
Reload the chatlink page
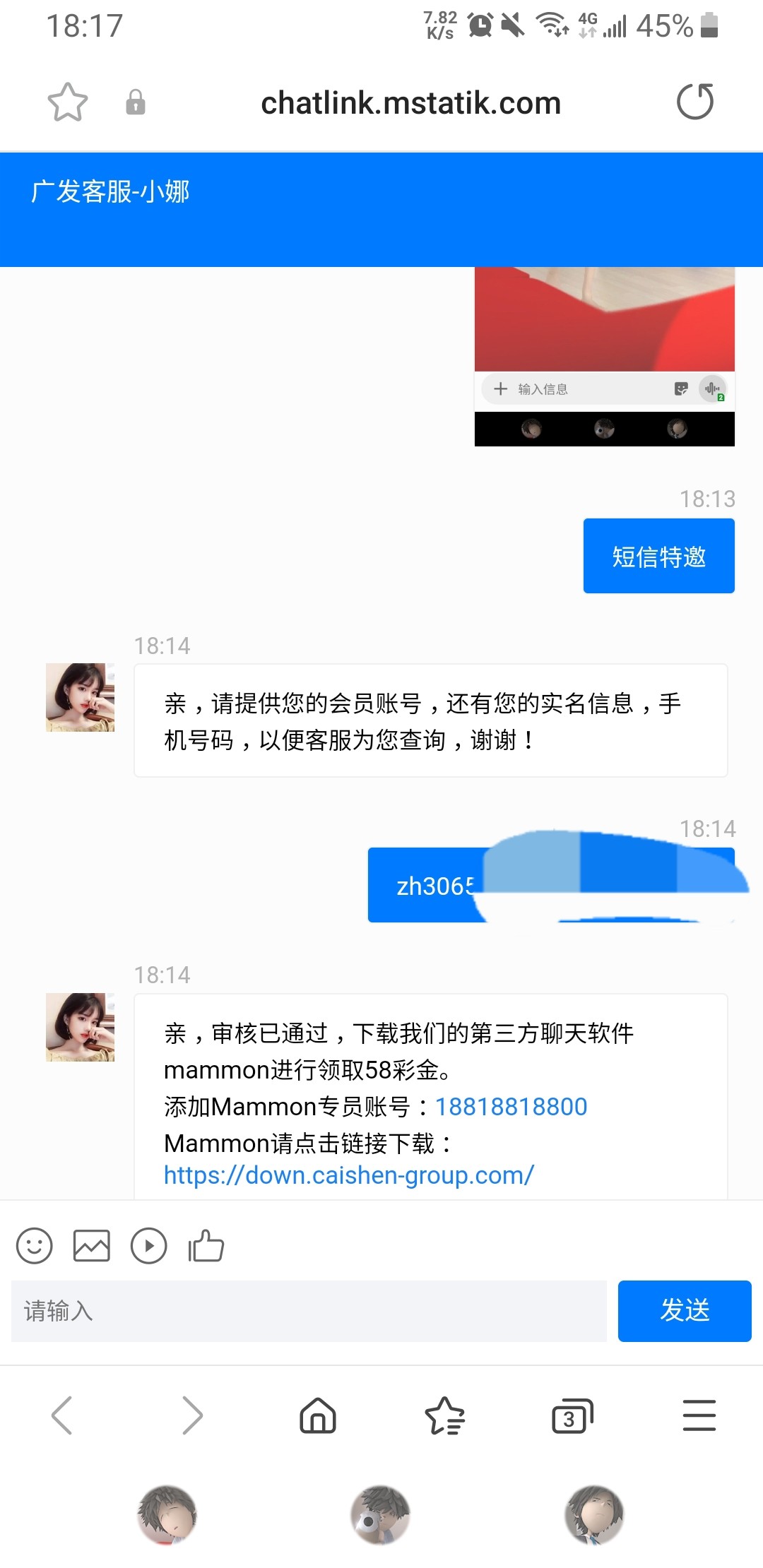point(695,102)
